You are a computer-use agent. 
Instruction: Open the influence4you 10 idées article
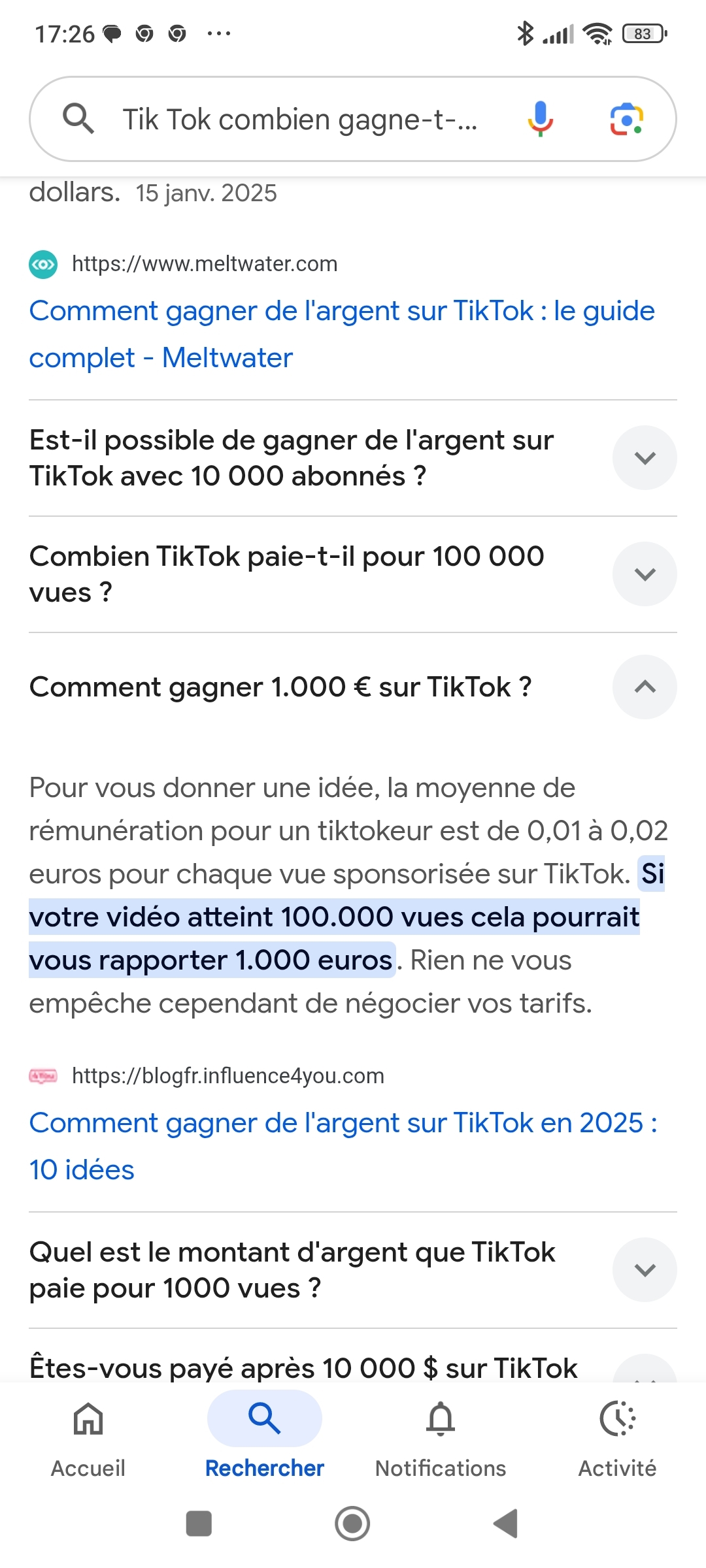click(343, 1146)
